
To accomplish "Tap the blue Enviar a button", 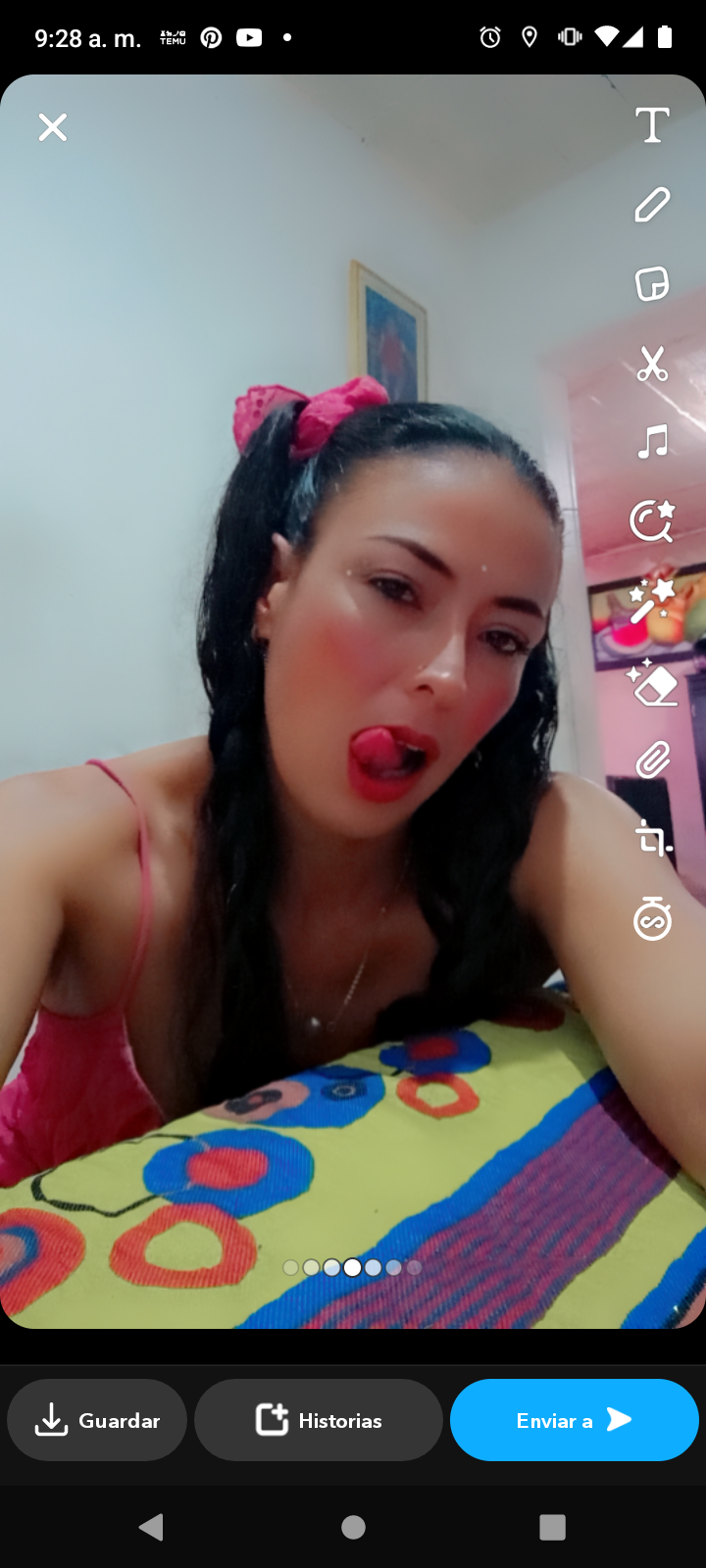I will coord(574,1420).
